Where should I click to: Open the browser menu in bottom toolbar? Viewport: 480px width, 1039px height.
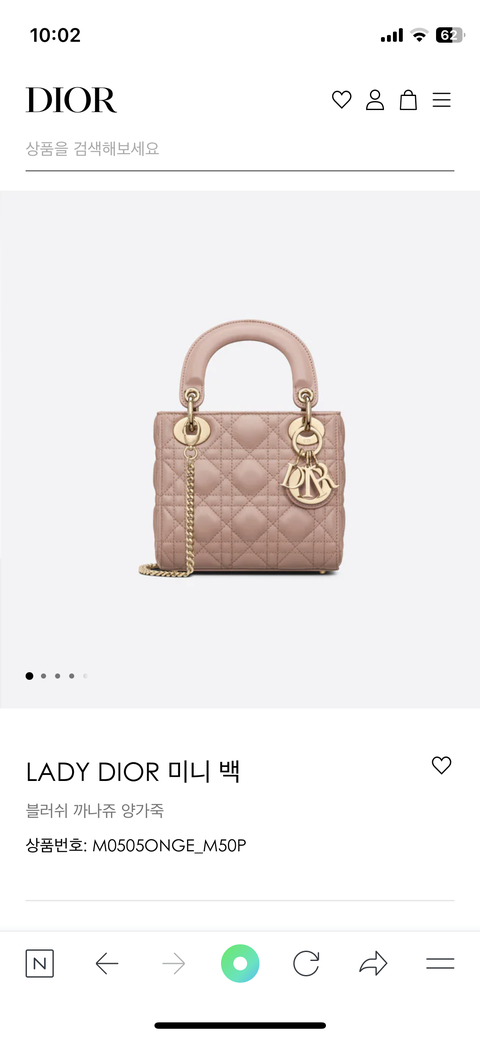tap(440, 963)
